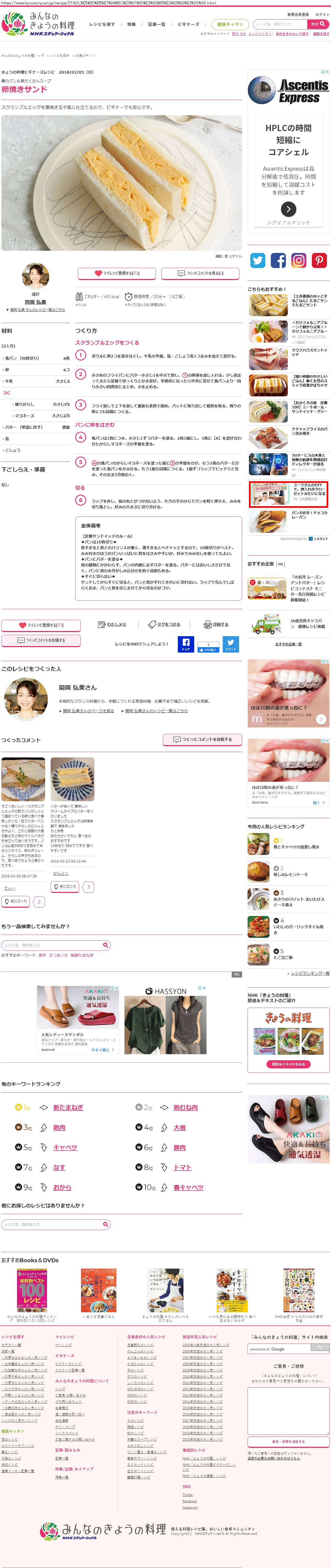Share recipe on Facebook シェア button

(x=185, y=644)
